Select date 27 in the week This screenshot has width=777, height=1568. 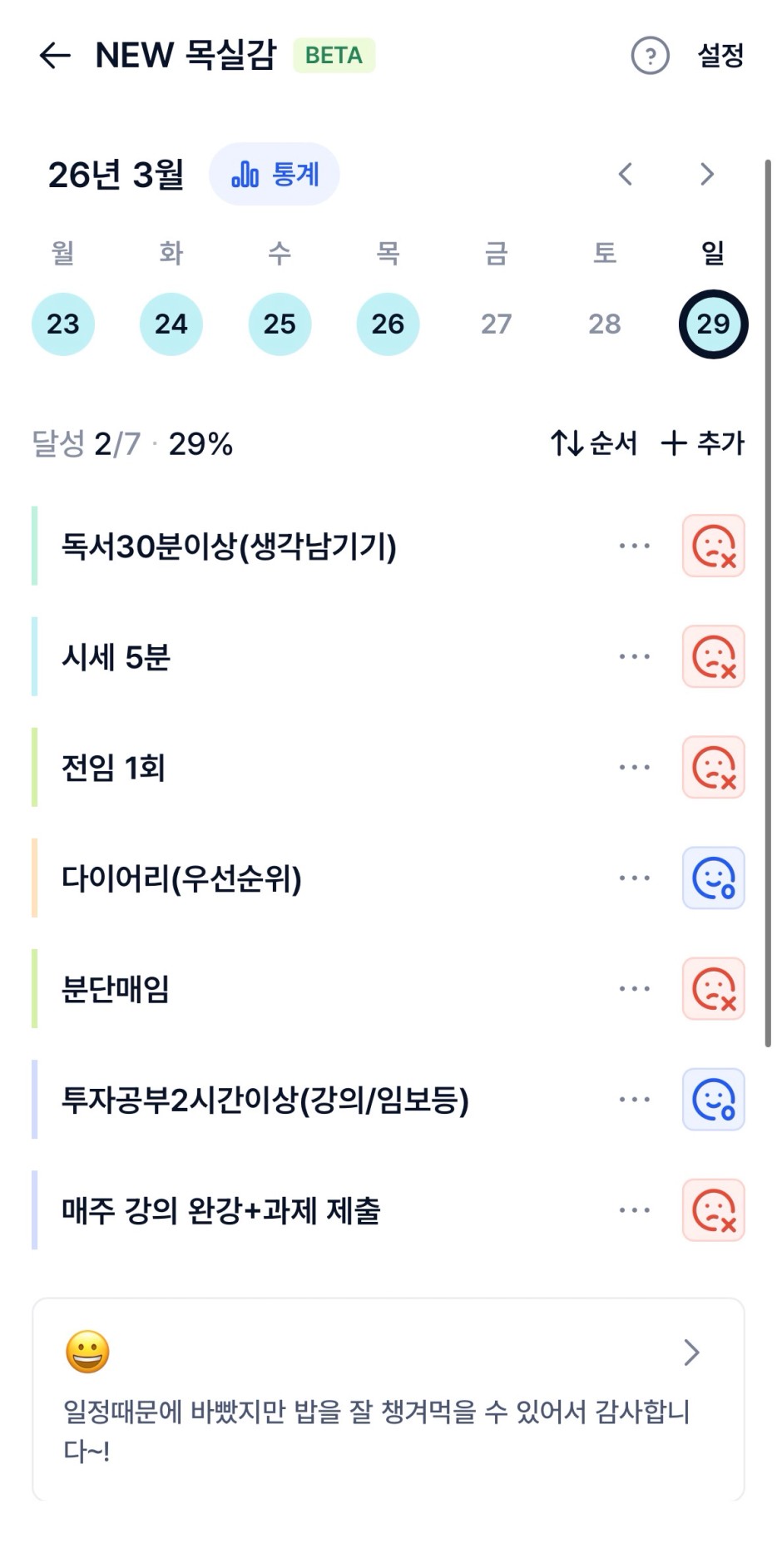(496, 324)
